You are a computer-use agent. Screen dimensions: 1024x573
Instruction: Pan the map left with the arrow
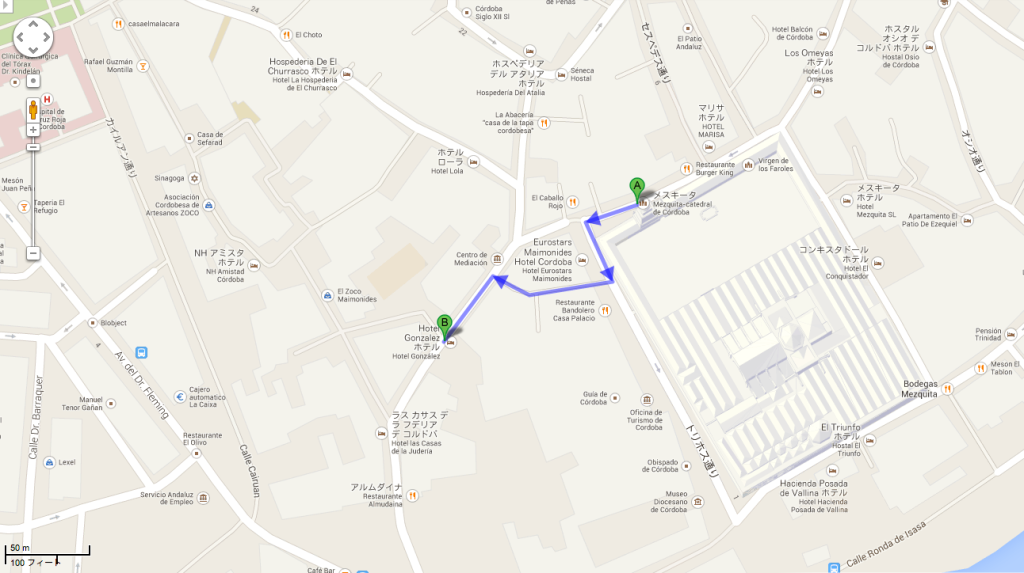[20, 38]
